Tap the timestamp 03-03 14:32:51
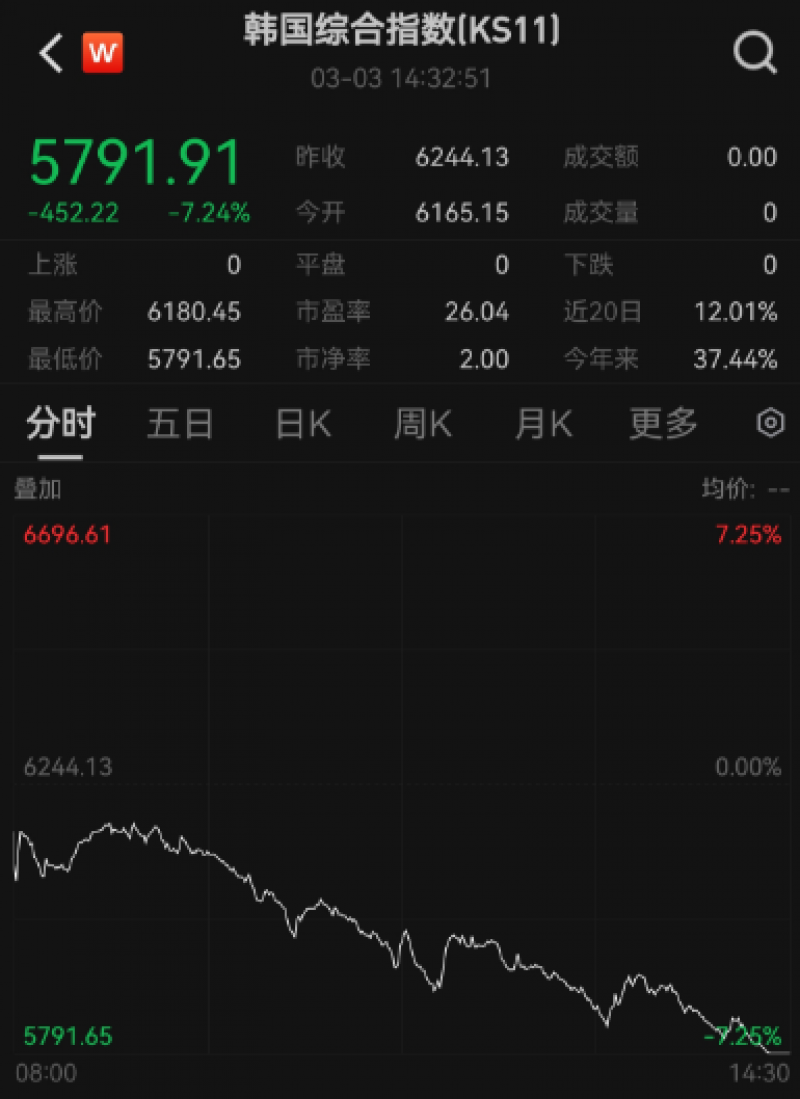The height and width of the screenshot is (1099, 800). (400, 80)
